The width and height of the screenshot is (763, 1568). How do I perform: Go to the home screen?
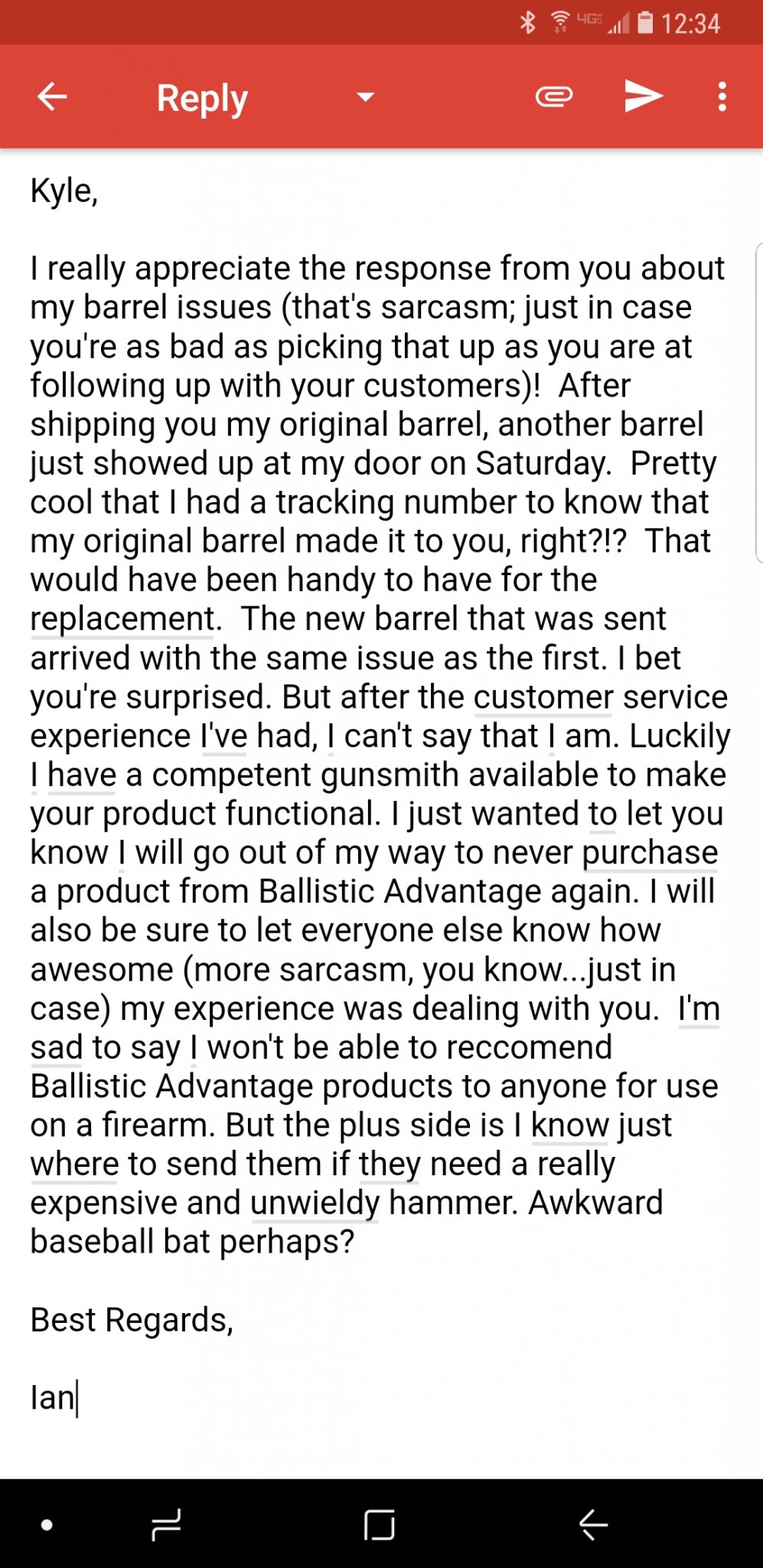380,1524
